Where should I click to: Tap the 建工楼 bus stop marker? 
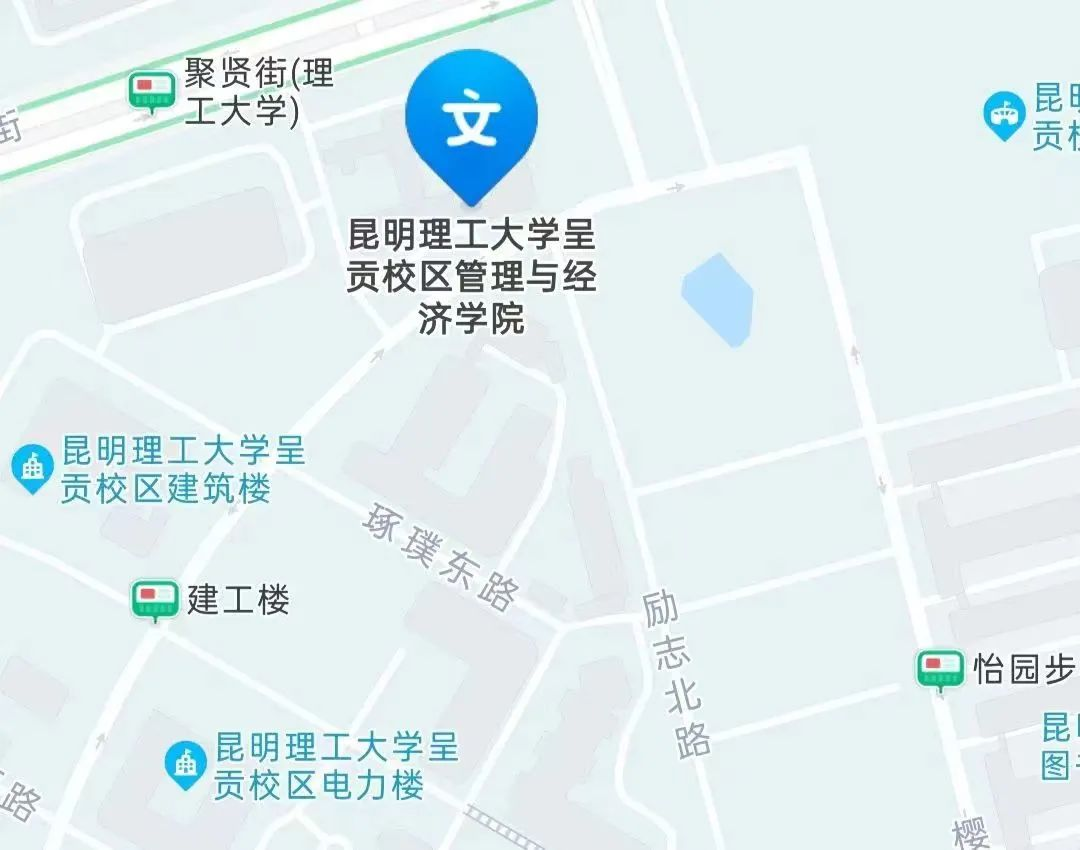click(x=155, y=600)
